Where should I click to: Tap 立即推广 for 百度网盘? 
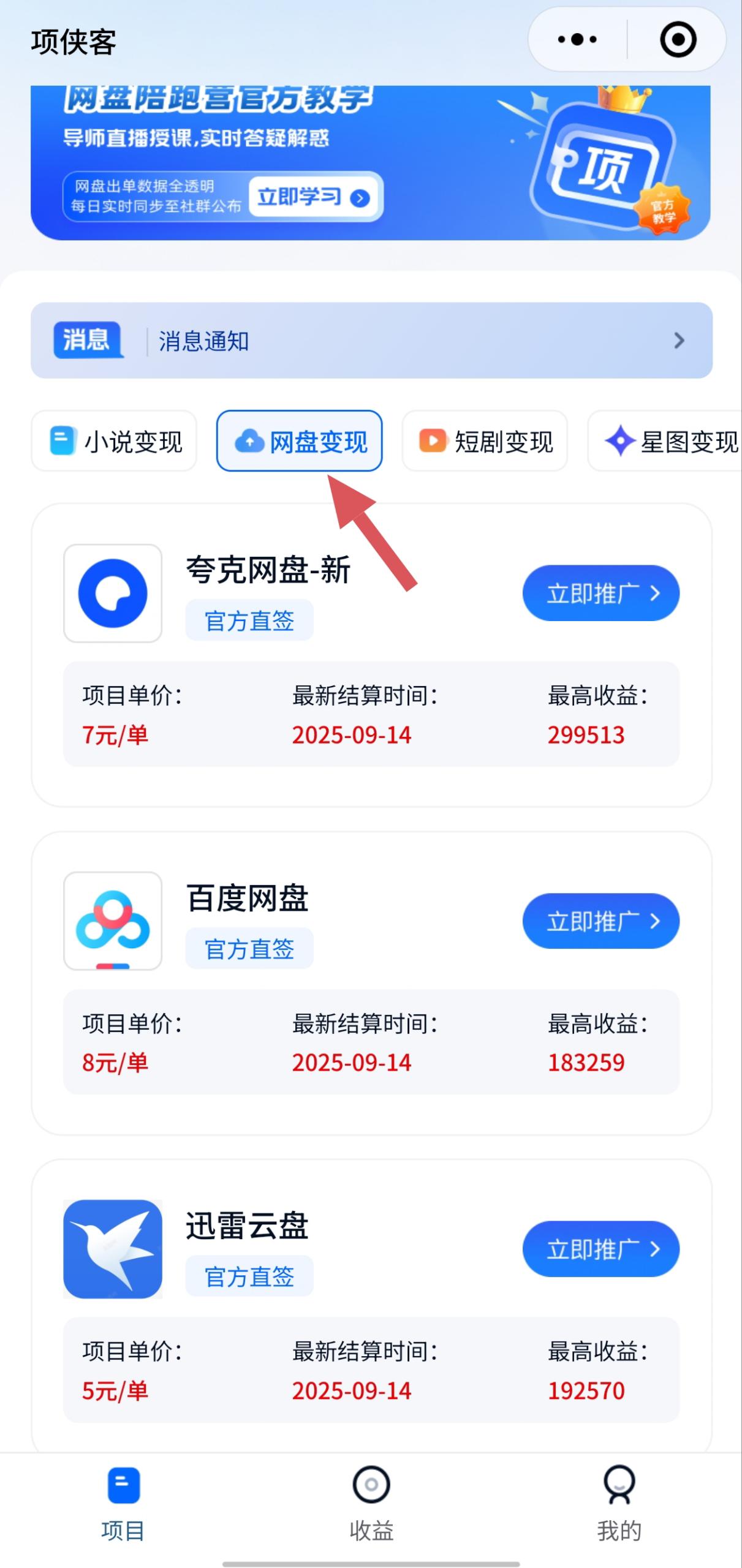tap(600, 921)
